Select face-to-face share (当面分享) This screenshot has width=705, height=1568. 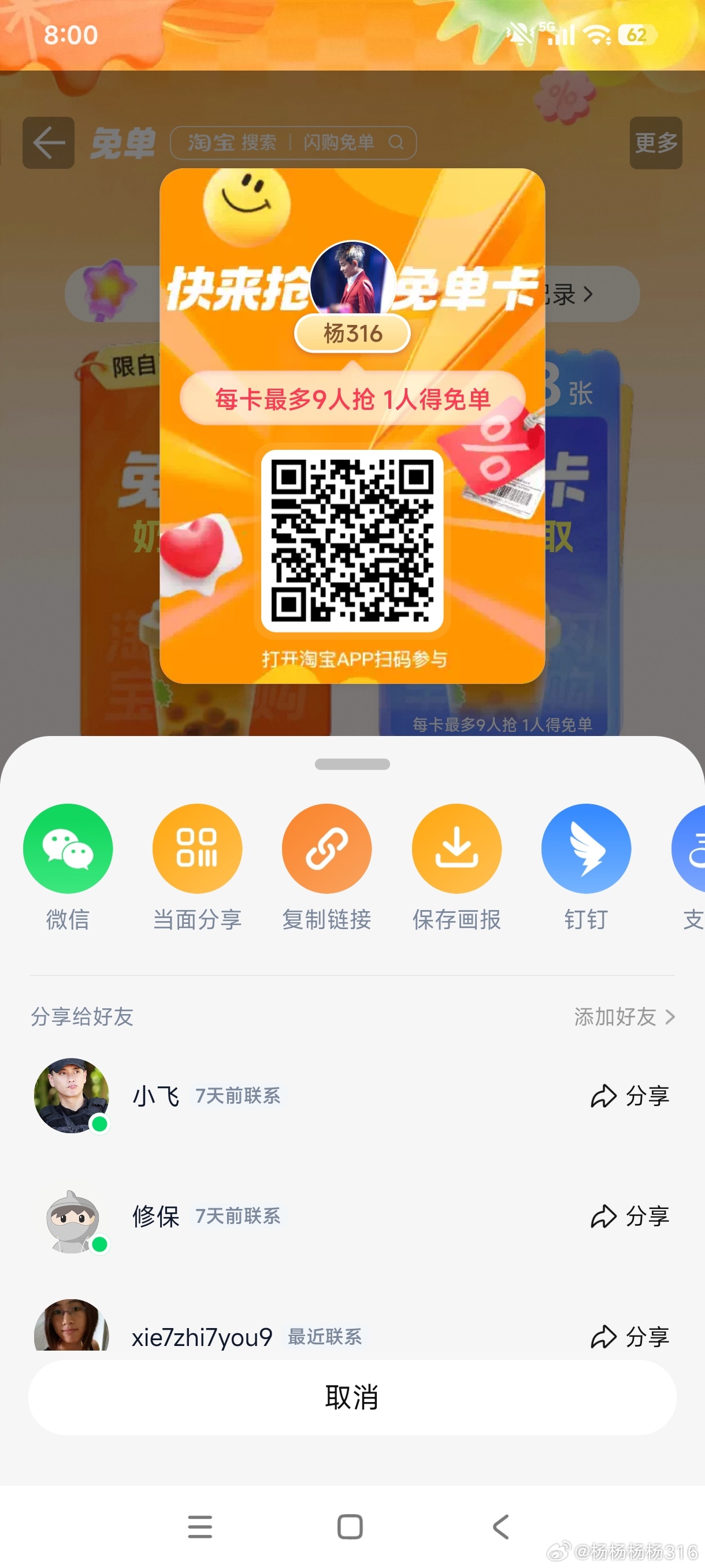(197, 849)
